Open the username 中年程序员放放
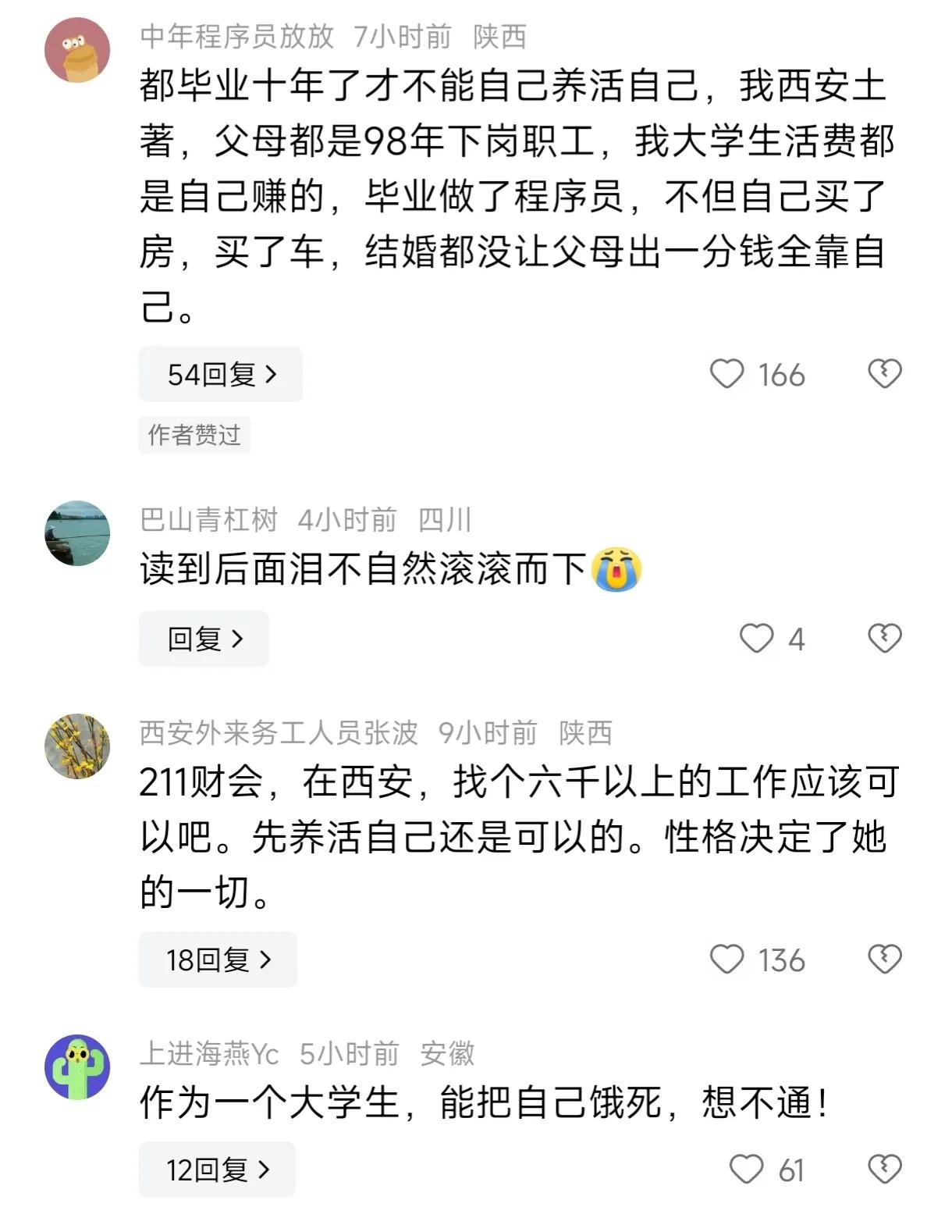The width and height of the screenshot is (952, 1232). point(237,37)
